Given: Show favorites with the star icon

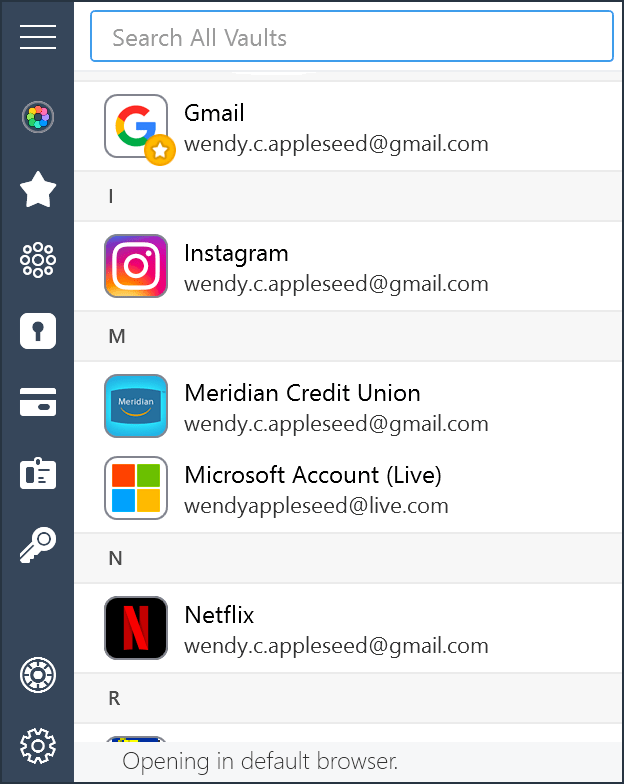Looking at the screenshot, I should click(37, 189).
